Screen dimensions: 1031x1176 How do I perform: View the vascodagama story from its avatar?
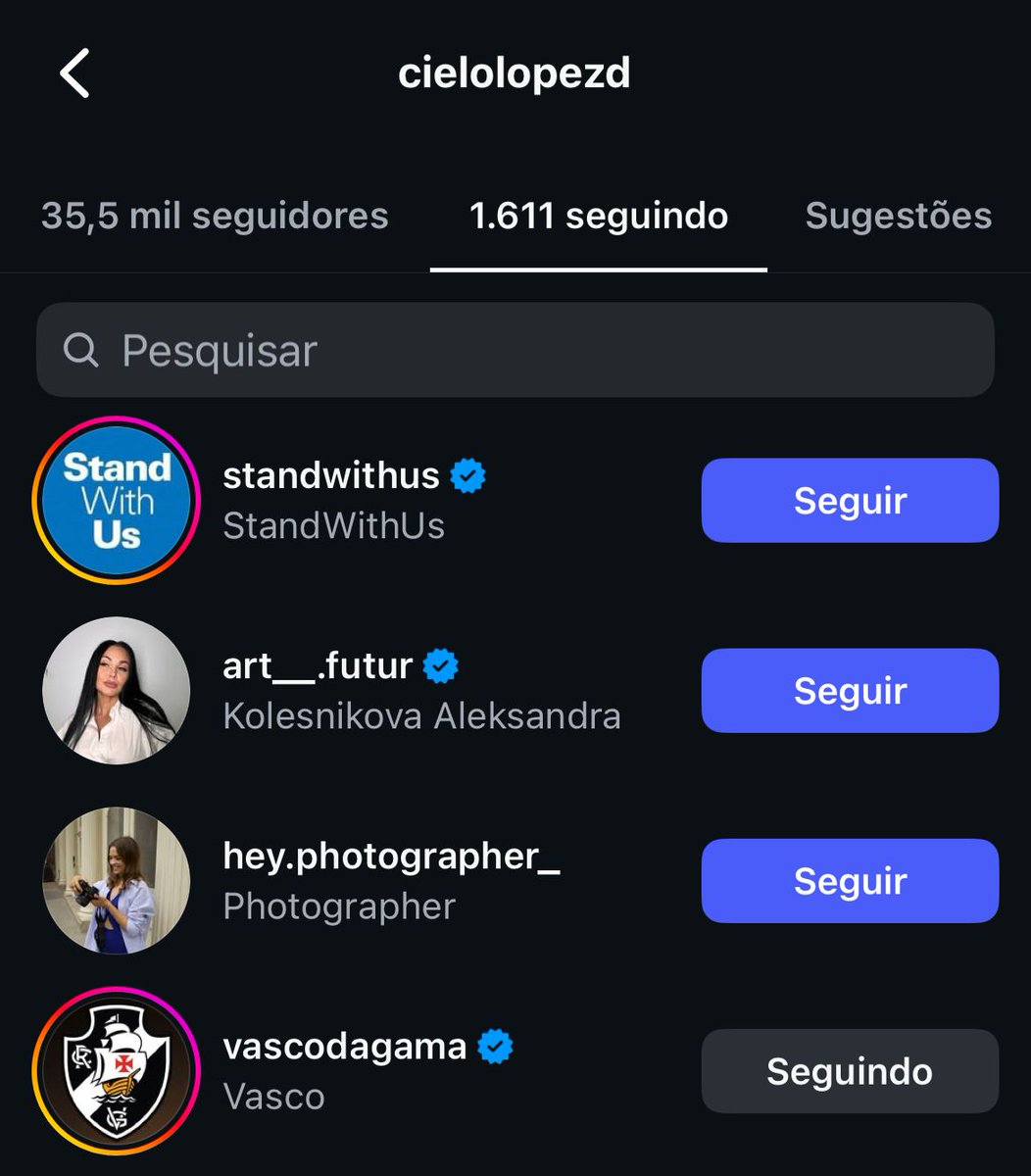[117, 1071]
